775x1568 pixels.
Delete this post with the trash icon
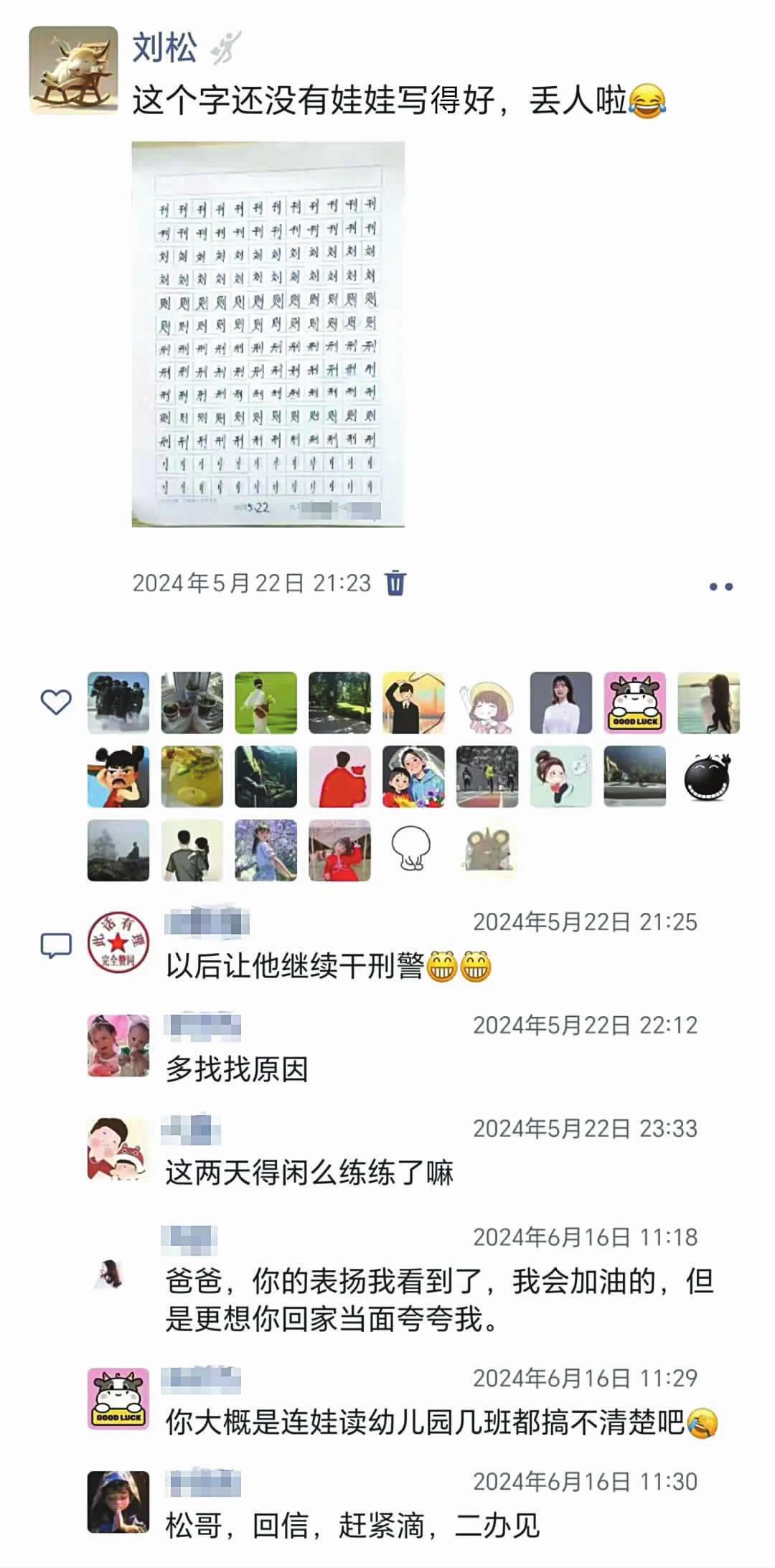[395, 582]
